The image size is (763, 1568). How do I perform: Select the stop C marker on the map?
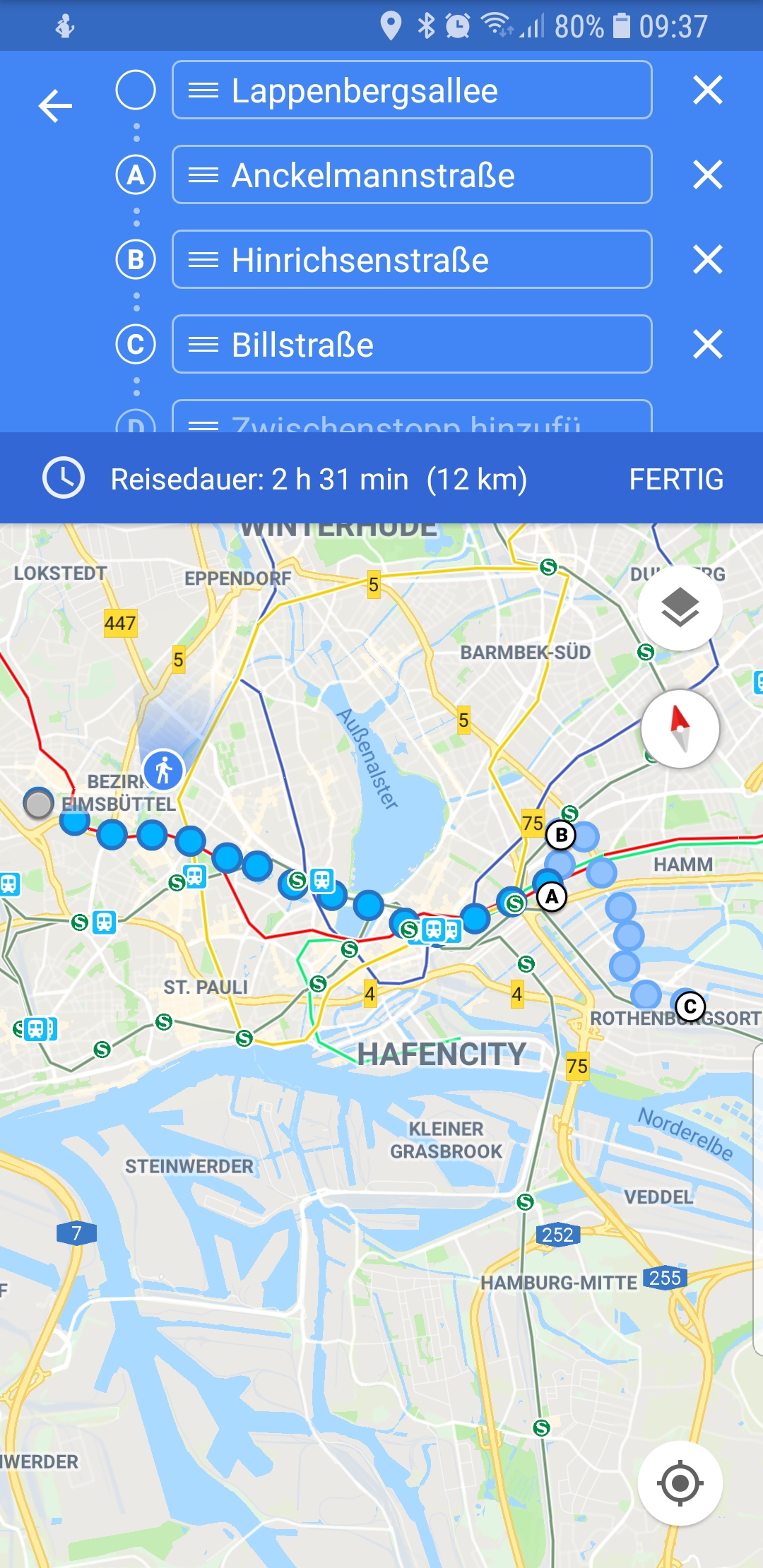pyautogui.click(x=690, y=1006)
